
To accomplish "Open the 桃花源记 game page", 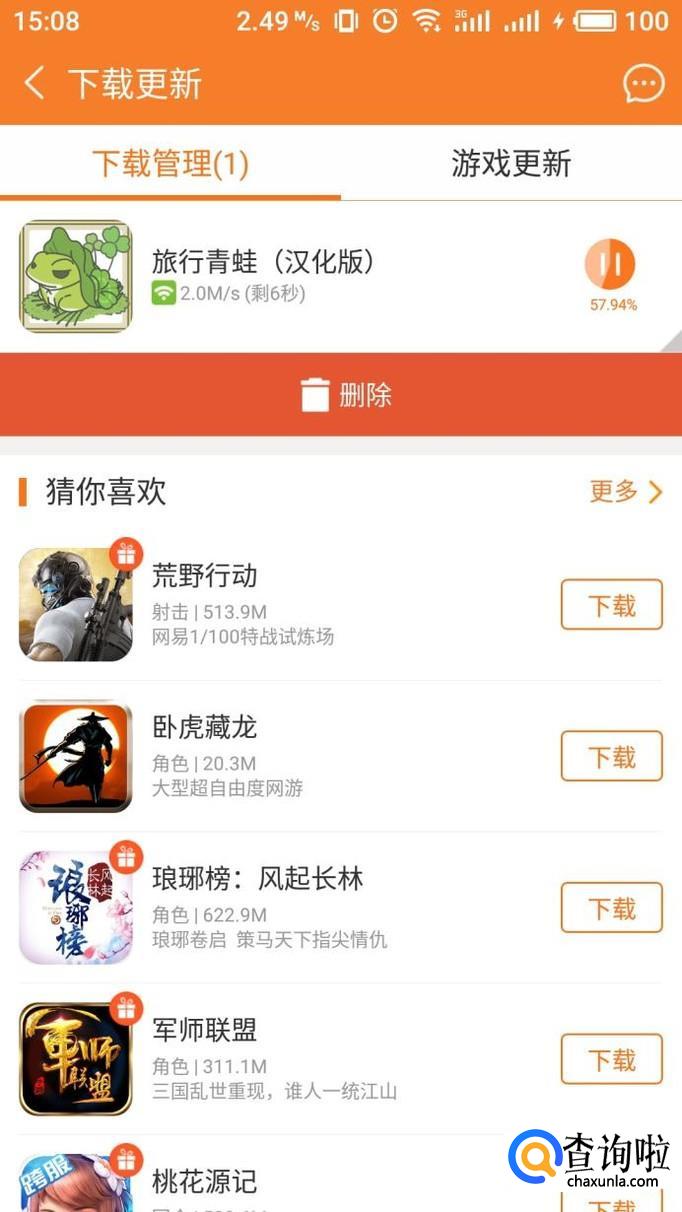I will click(x=204, y=1182).
